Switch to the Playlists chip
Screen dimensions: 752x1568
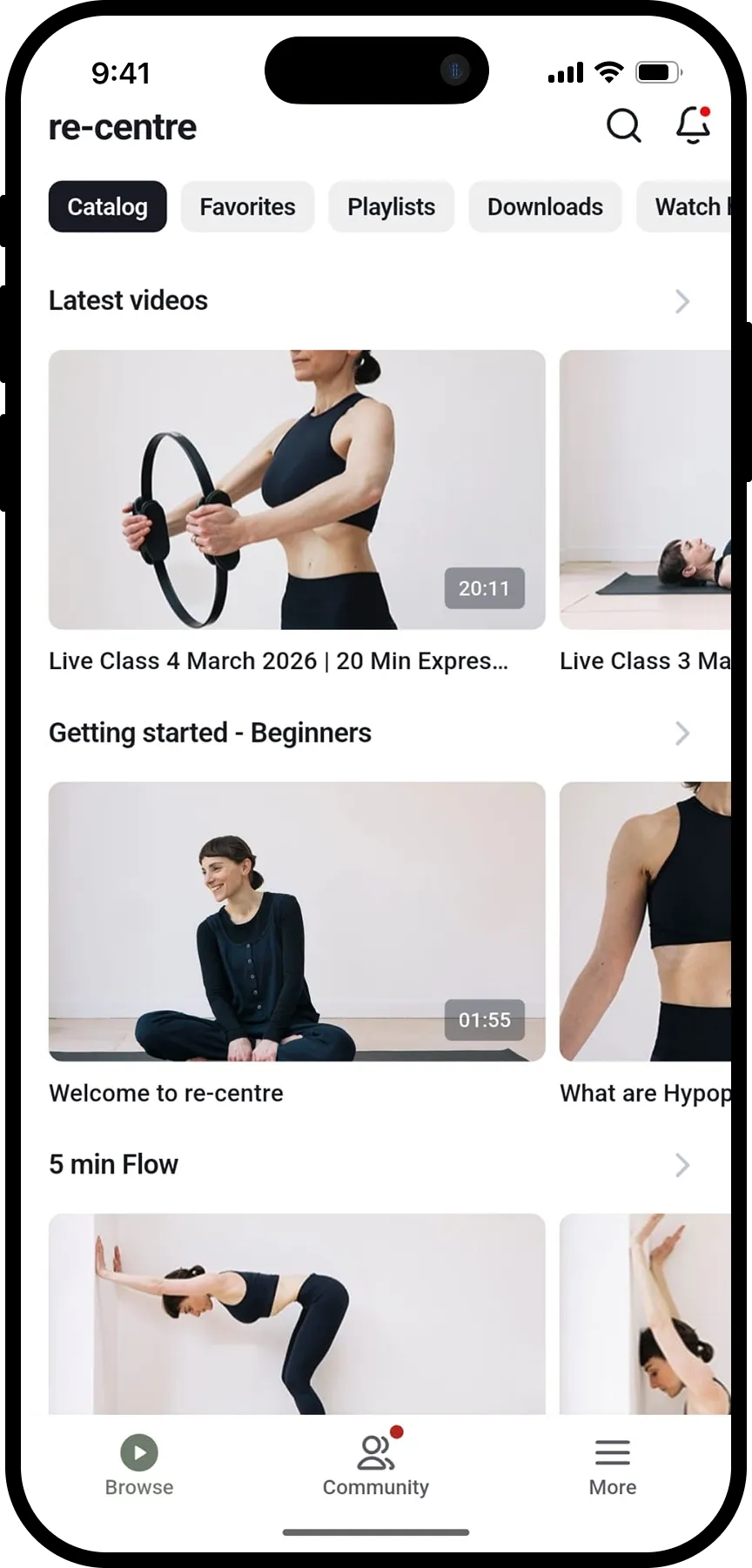click(x=391, y=207)
